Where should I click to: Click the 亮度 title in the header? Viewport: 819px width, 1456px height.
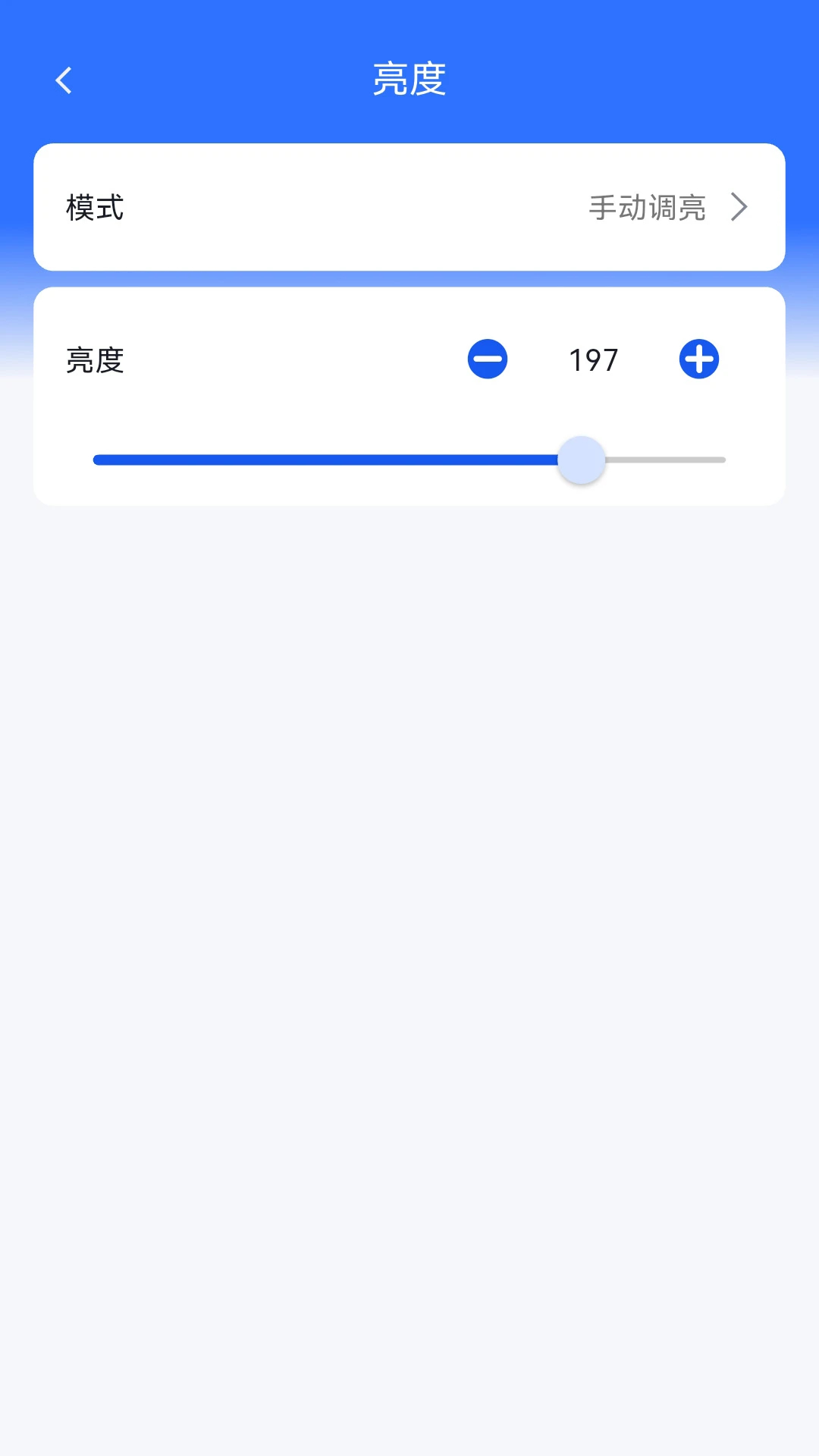click(409, 80)
